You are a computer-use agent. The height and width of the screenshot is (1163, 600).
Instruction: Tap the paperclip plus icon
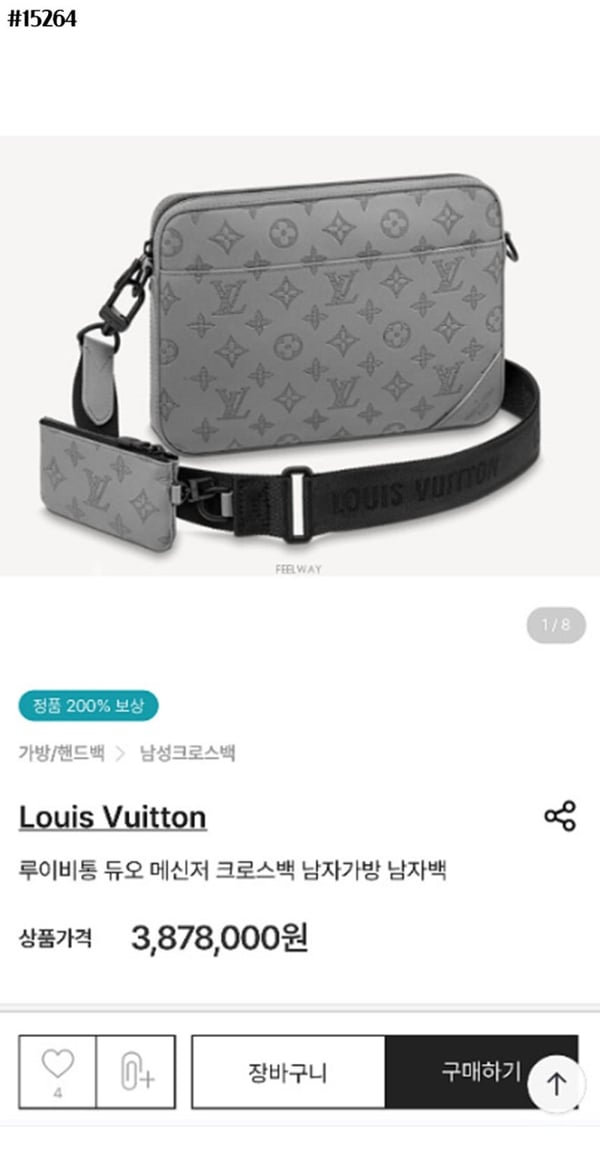click(x=135, y=1071)
